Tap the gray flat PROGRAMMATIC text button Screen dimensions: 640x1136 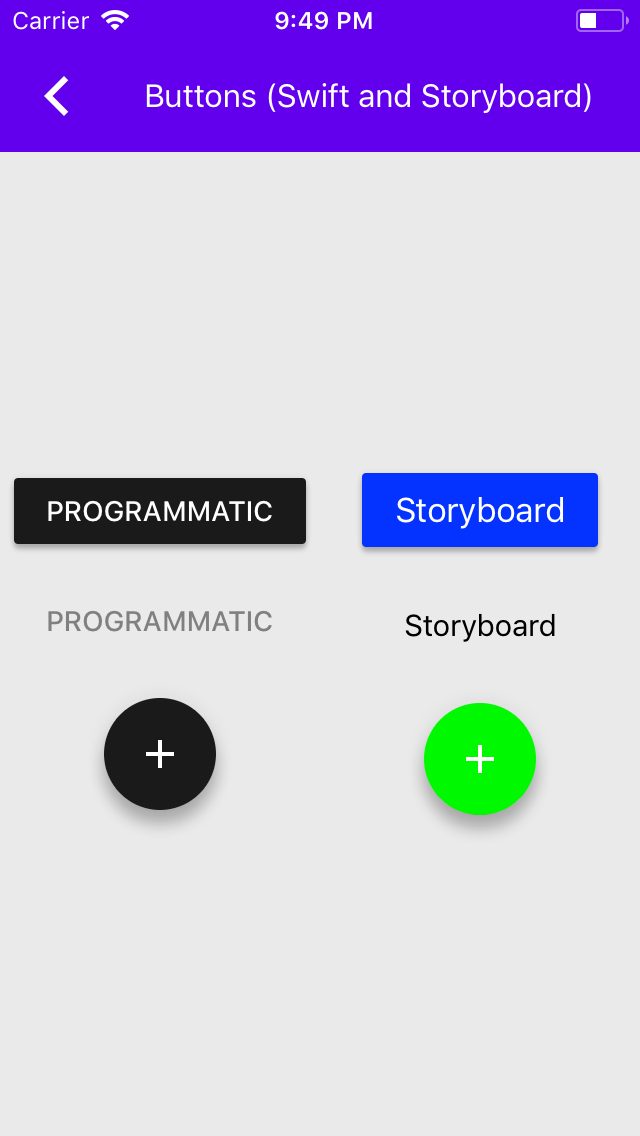point(160,621)
